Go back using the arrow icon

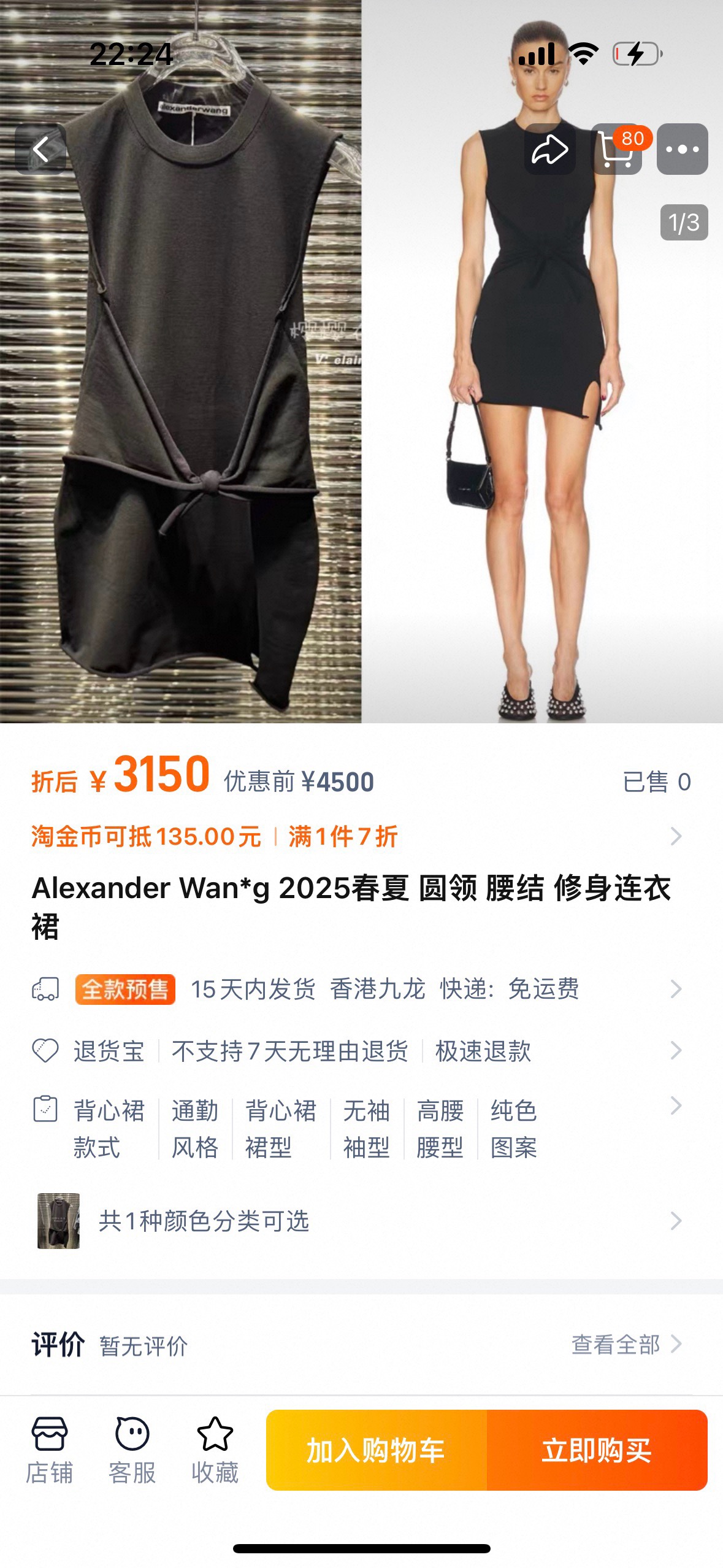pyautogui.click(x=40, y=149)
